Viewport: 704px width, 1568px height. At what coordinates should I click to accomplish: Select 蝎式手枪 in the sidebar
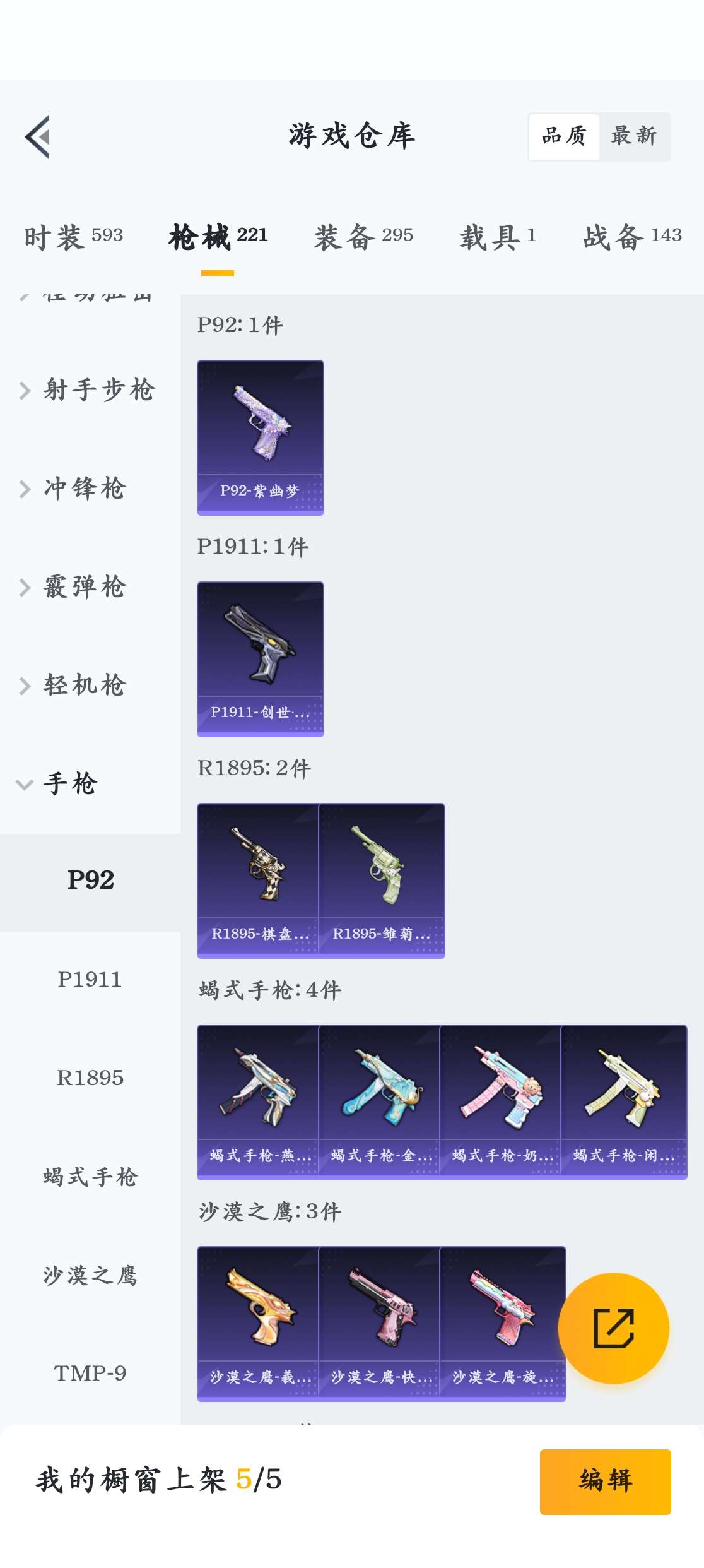90,1177
